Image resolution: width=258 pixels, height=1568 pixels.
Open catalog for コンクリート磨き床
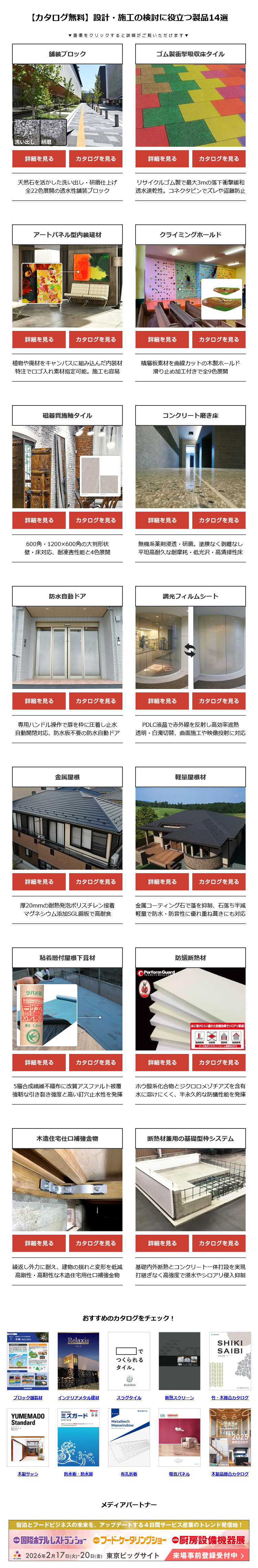click(x=218, y=521)
